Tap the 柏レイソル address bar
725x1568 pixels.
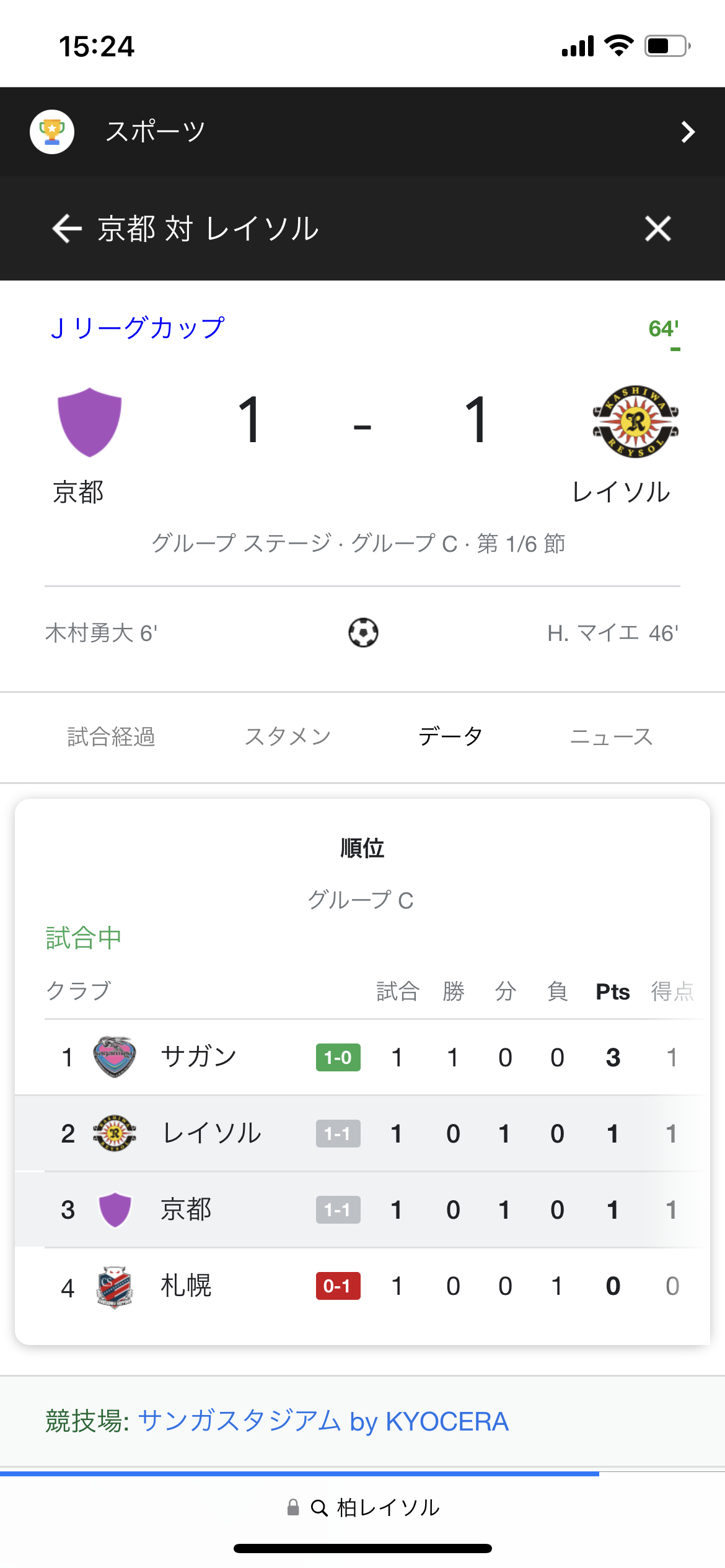click(362, 1507)
